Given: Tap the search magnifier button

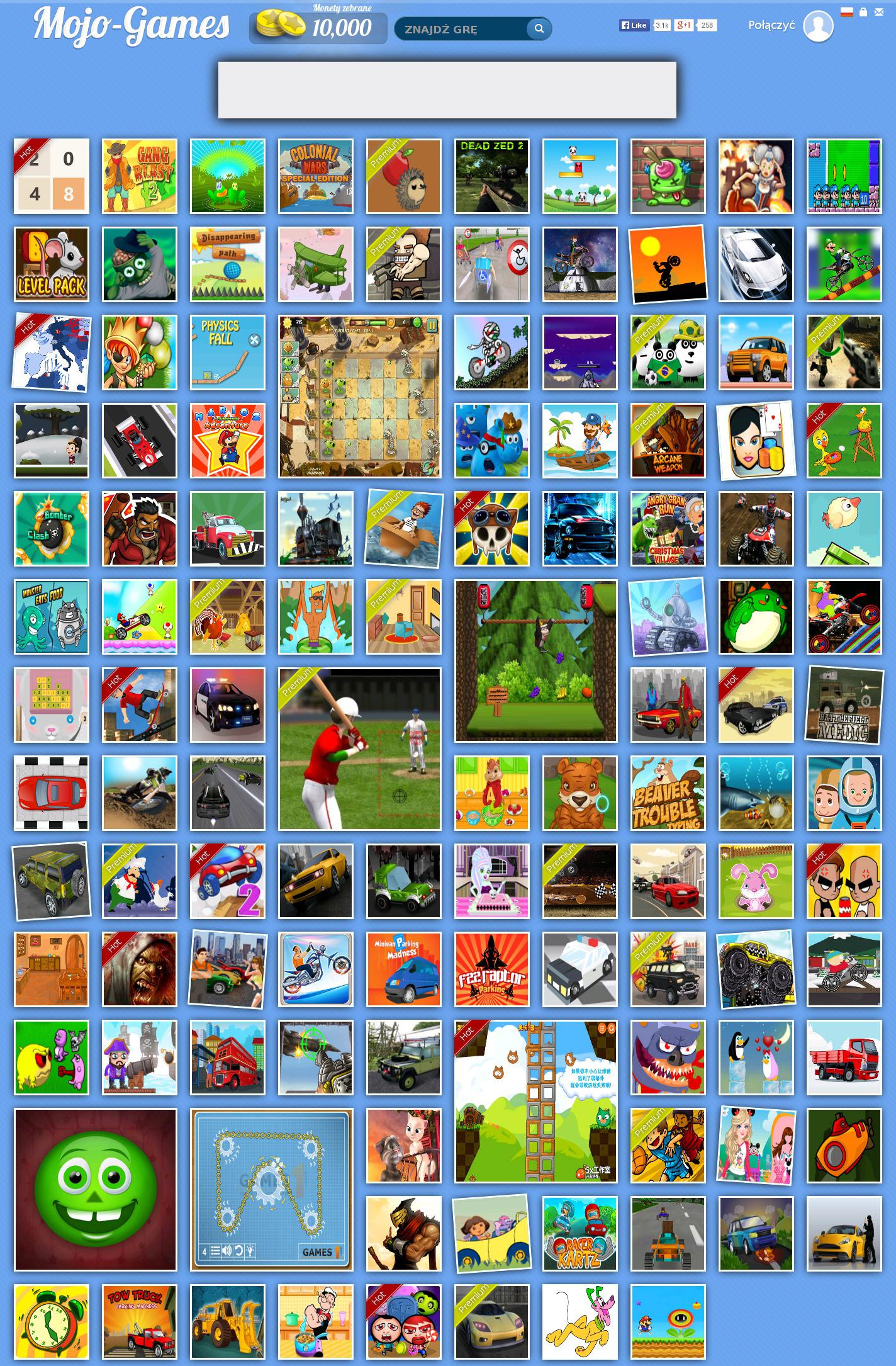Looking at the screenshot, I should point(539,28).
